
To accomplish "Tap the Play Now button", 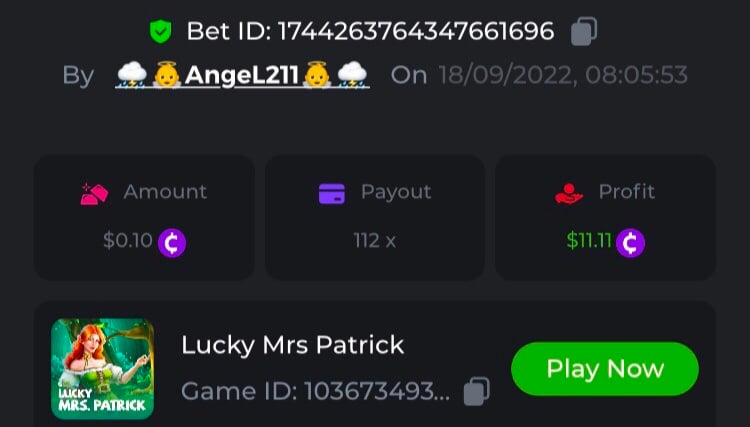I will pyautogui.click(x=604, y=369).
